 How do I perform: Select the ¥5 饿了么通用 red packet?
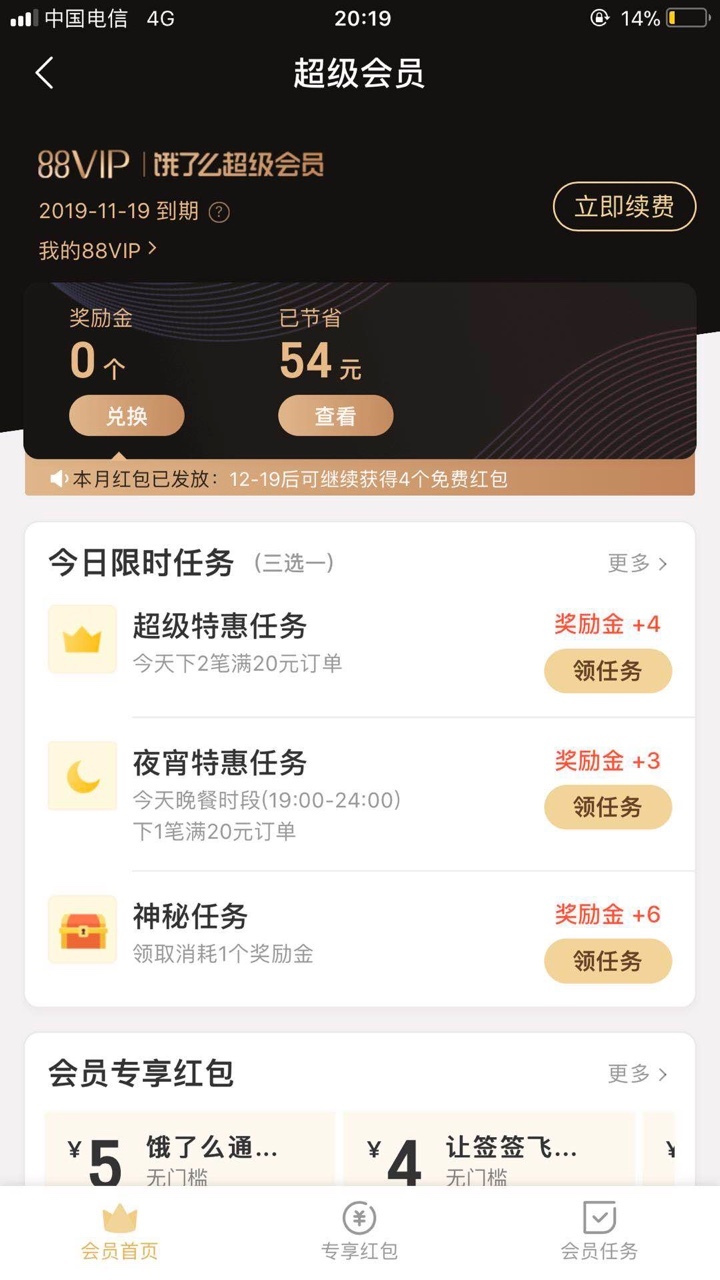tap(190, 1149)
